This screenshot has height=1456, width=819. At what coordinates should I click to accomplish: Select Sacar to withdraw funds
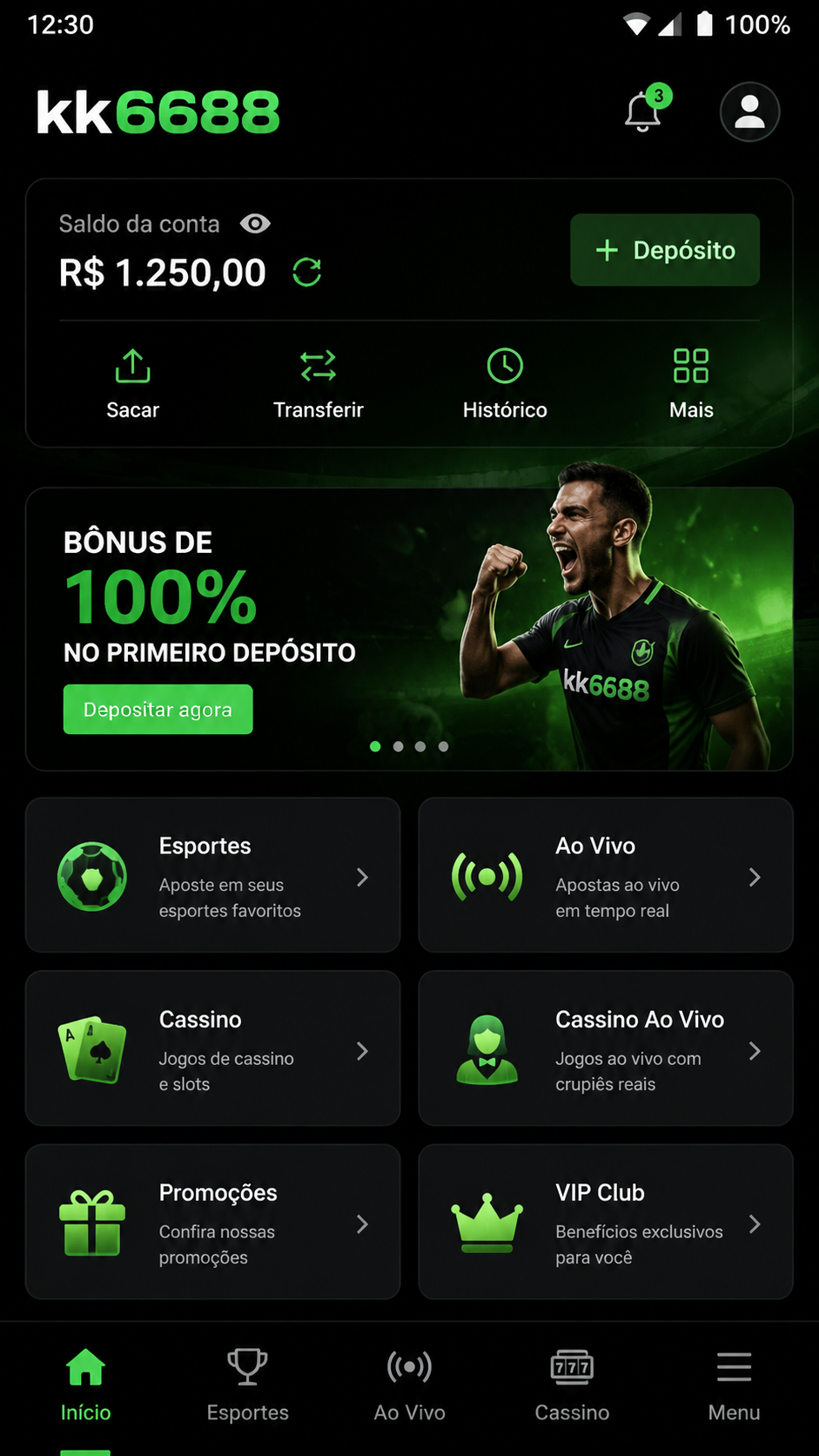click(132, 384)
